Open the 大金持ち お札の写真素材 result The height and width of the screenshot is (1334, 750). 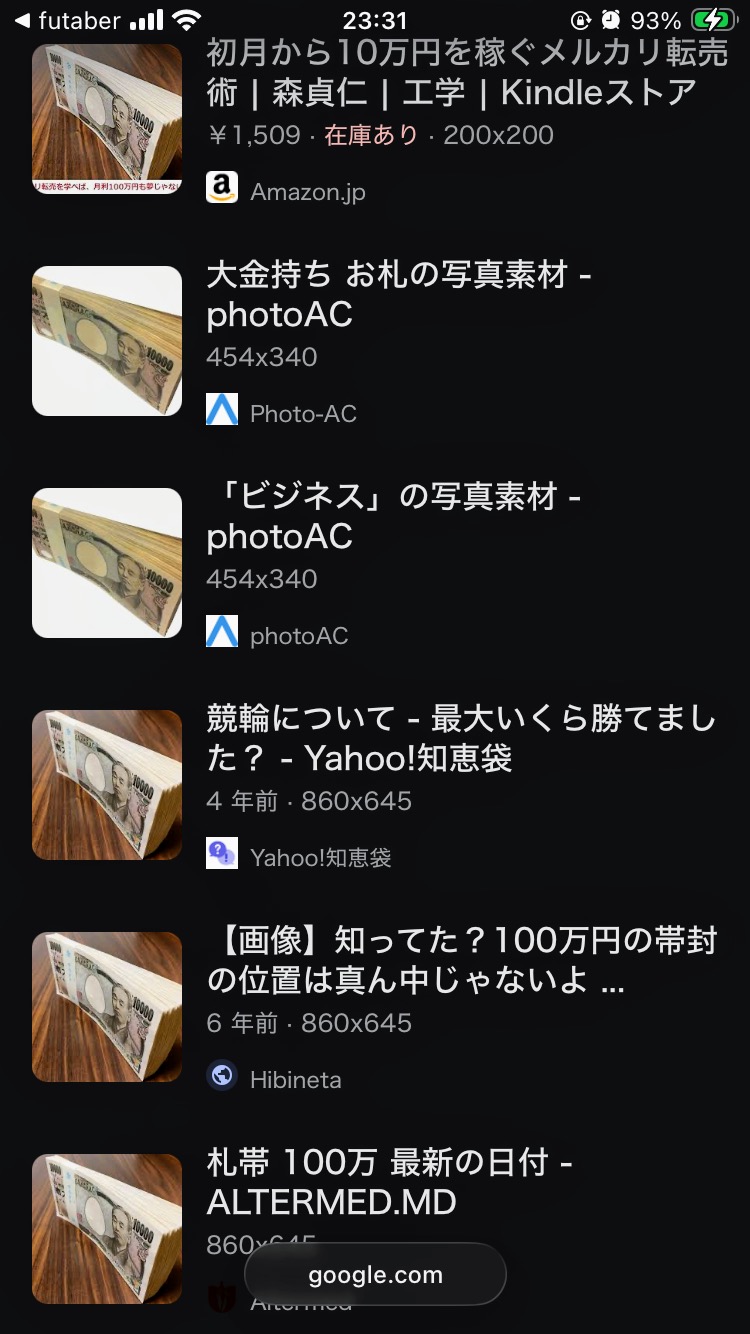(x=398, y=294)
